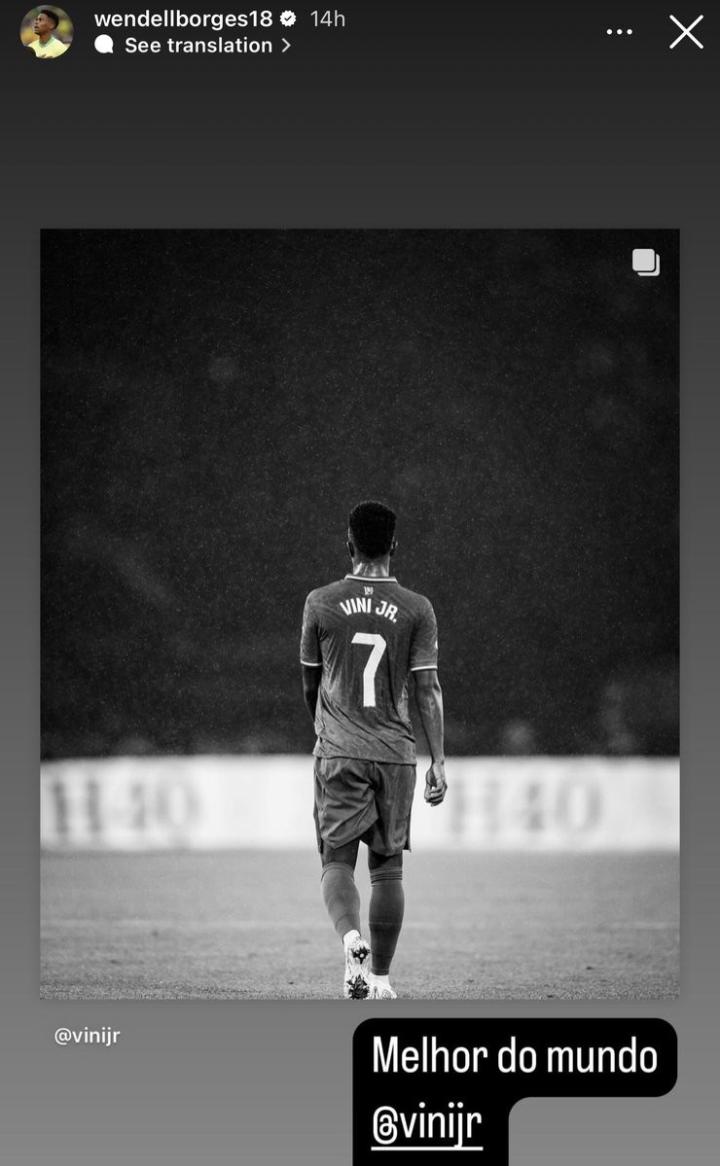Open wendellborges18's profile picture
Screen dimensions: 720x1166
tap(46, 32)
